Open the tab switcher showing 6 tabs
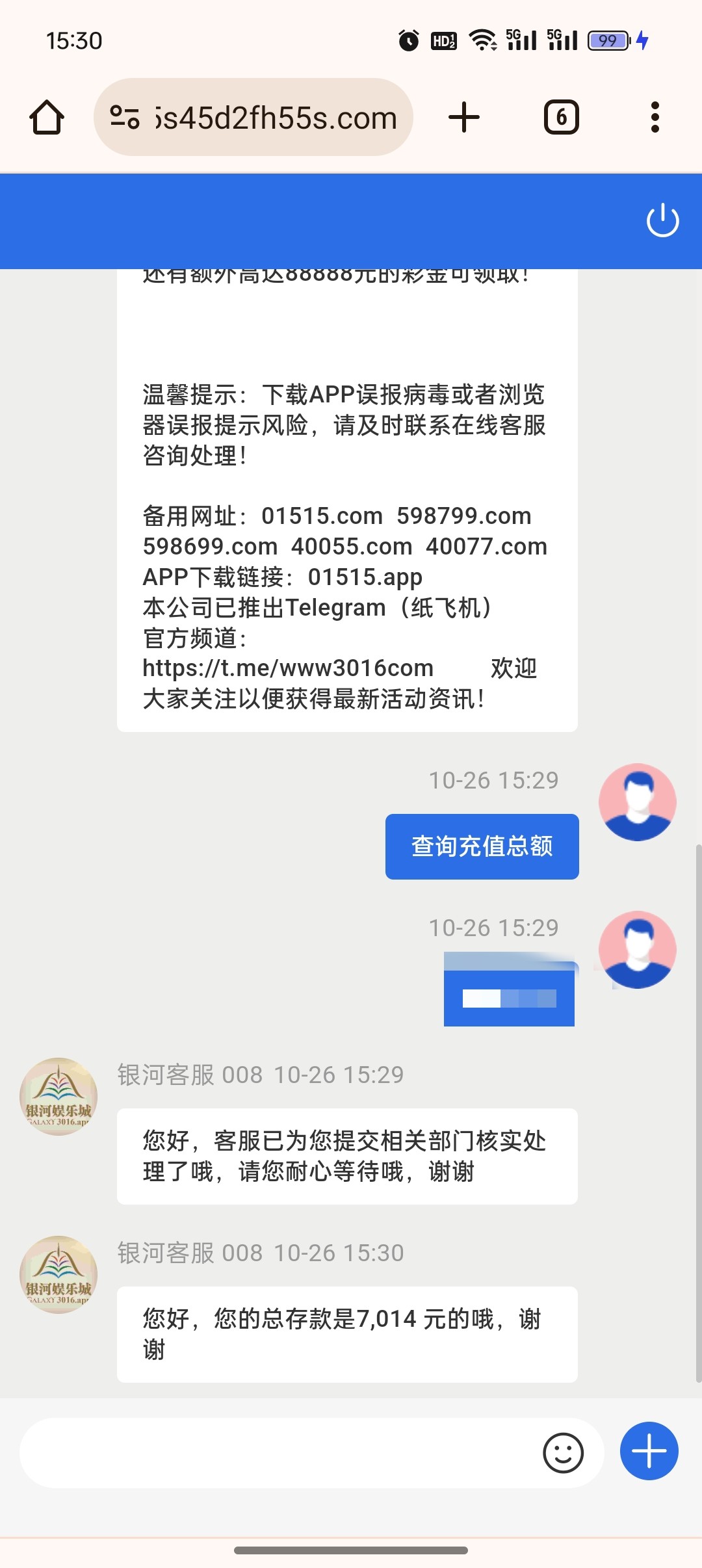 click(561, 118)
